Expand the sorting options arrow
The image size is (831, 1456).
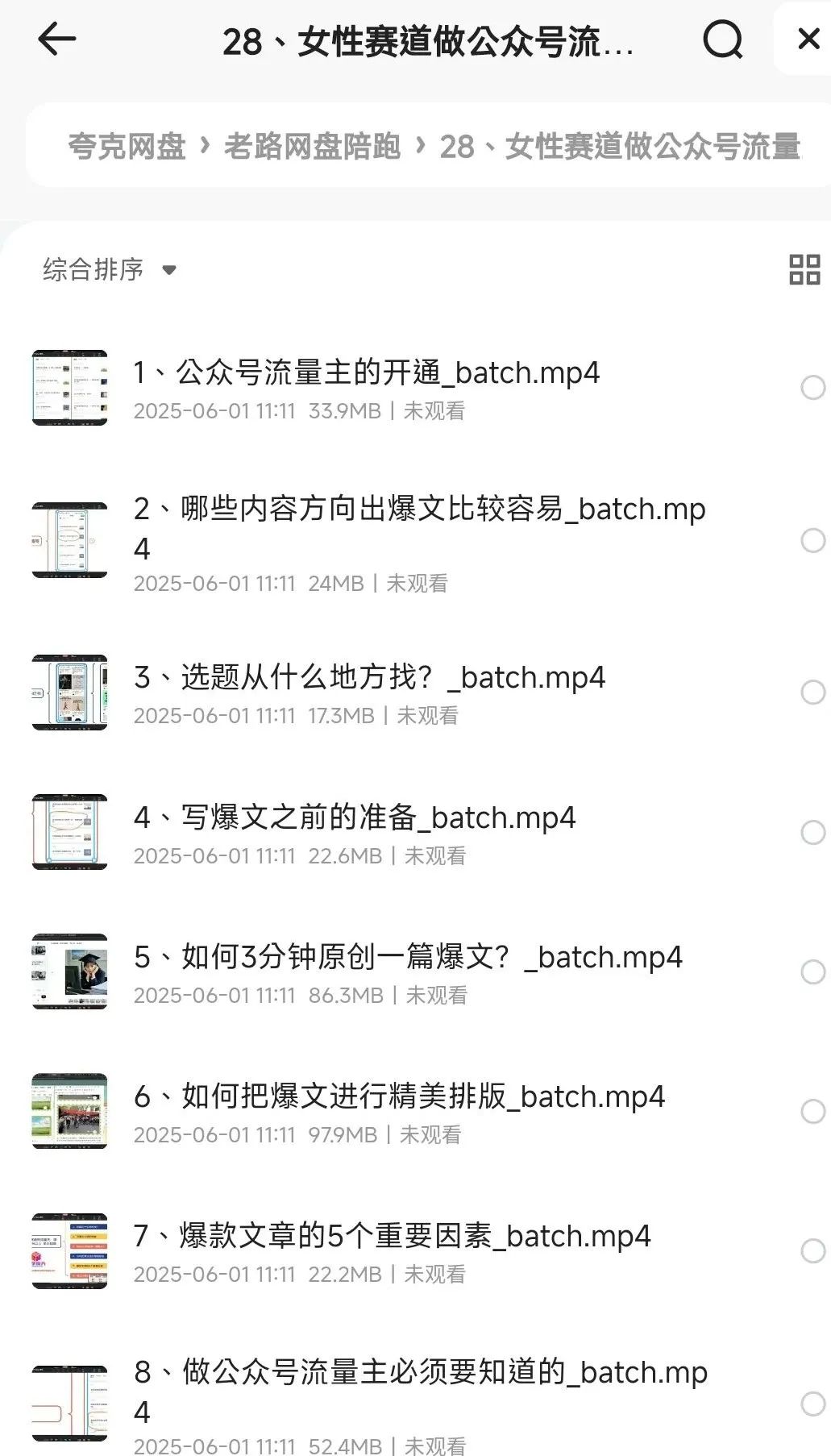(169, 270)
